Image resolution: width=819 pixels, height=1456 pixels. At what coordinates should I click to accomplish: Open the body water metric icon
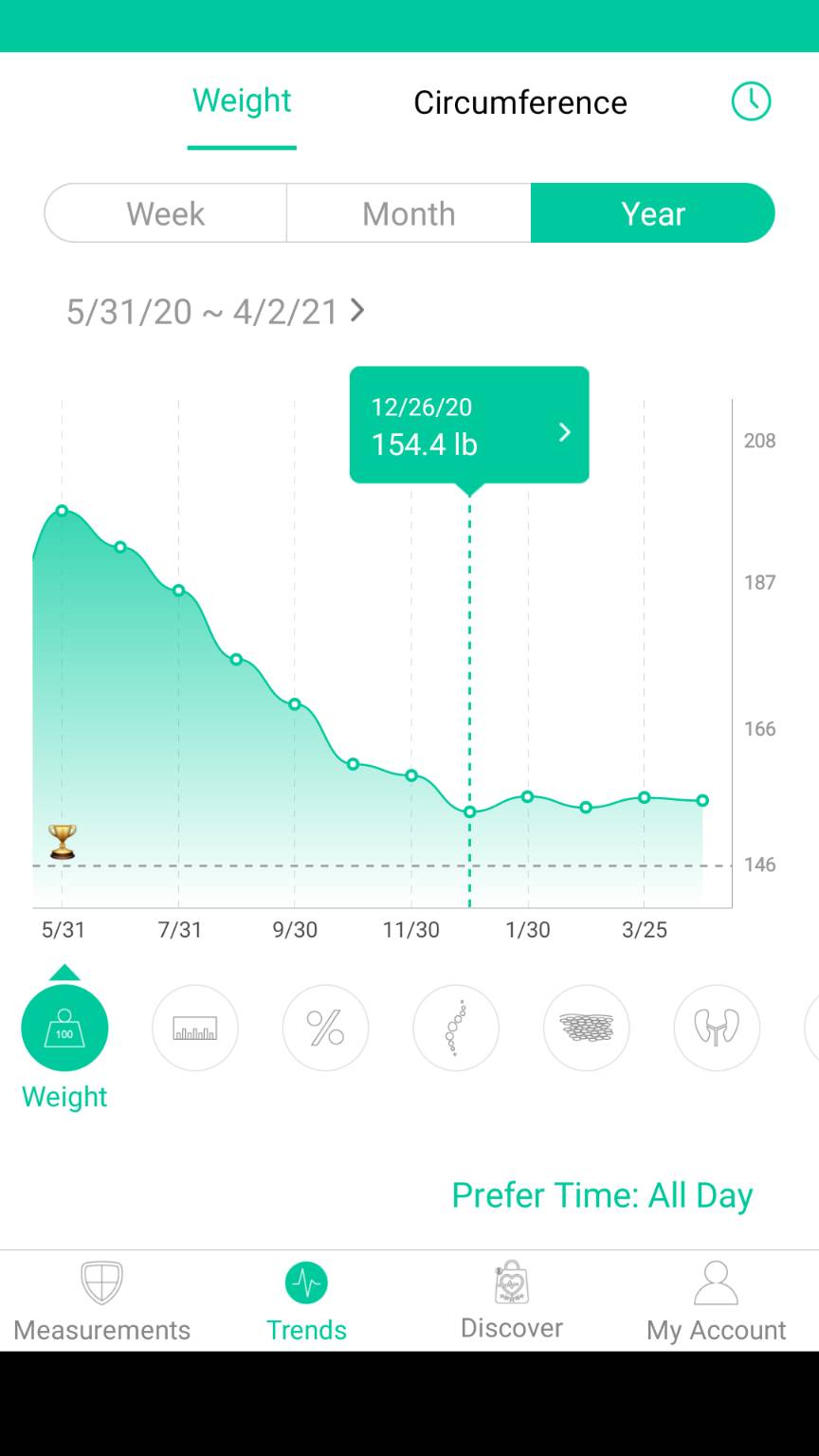coord(456,1028)
